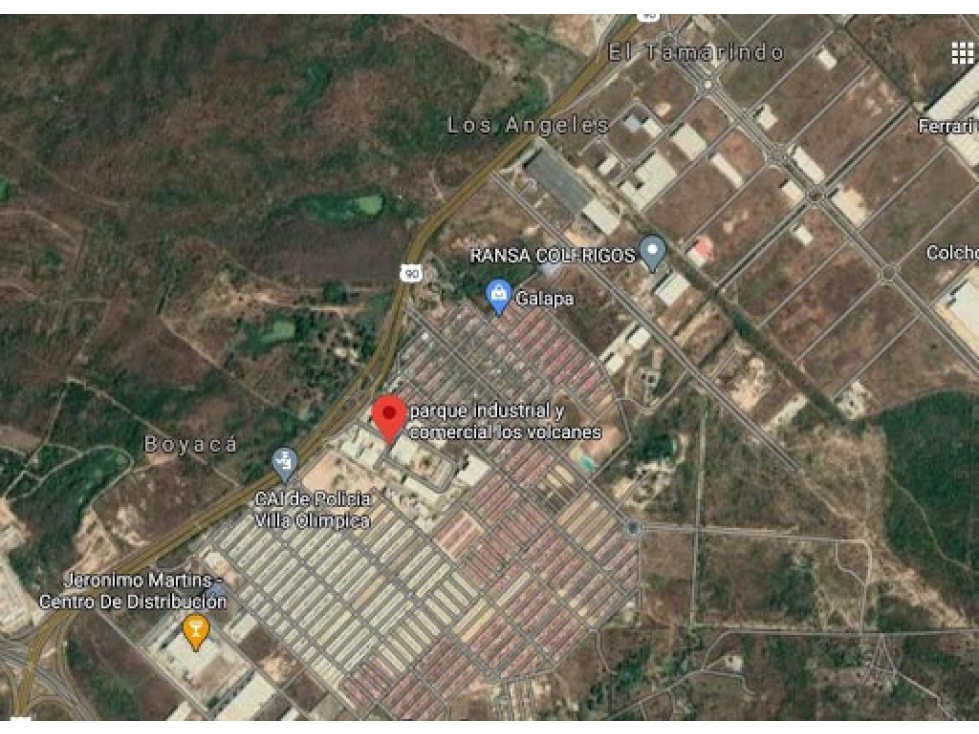The height and width of the screenshot is (734, 979).
Task: Tap the Jeronimo Martins Centro De Distribucion marker
Action: coord(195,630)
